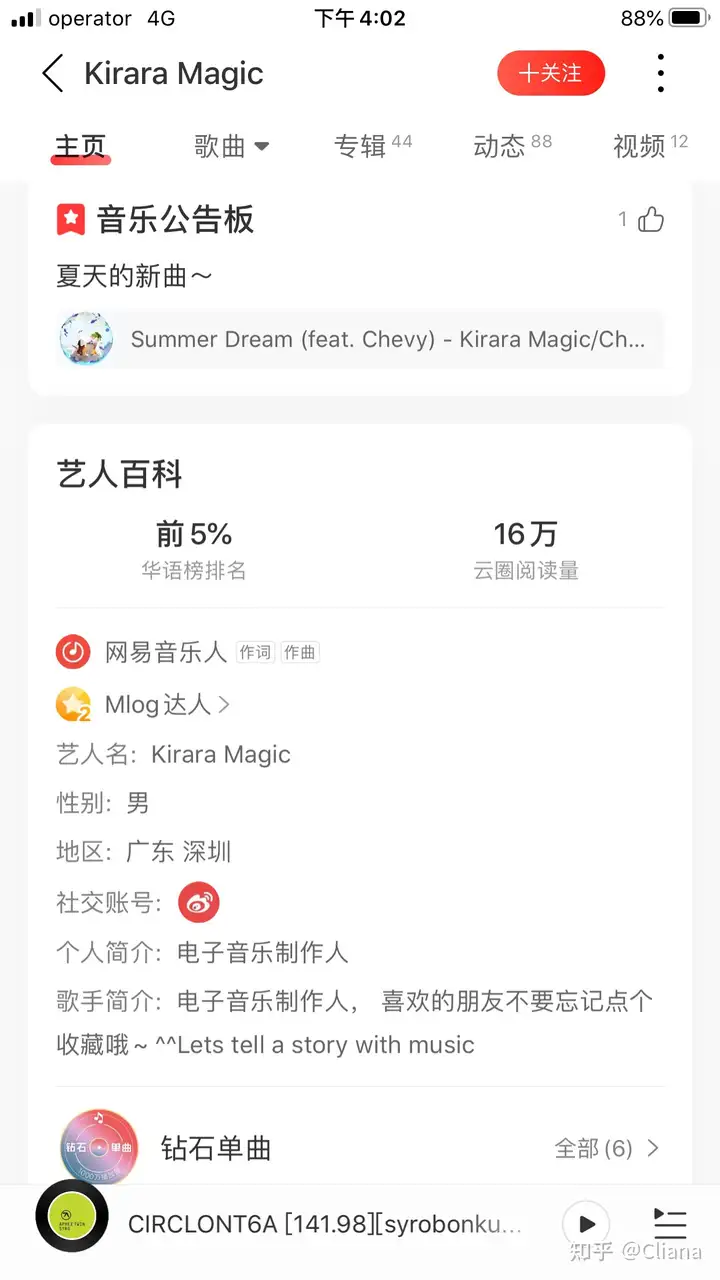The image size is (720, 1280).
Task: Open Kirara Magic's Weibo social account
Action: (x=199, y=902)
